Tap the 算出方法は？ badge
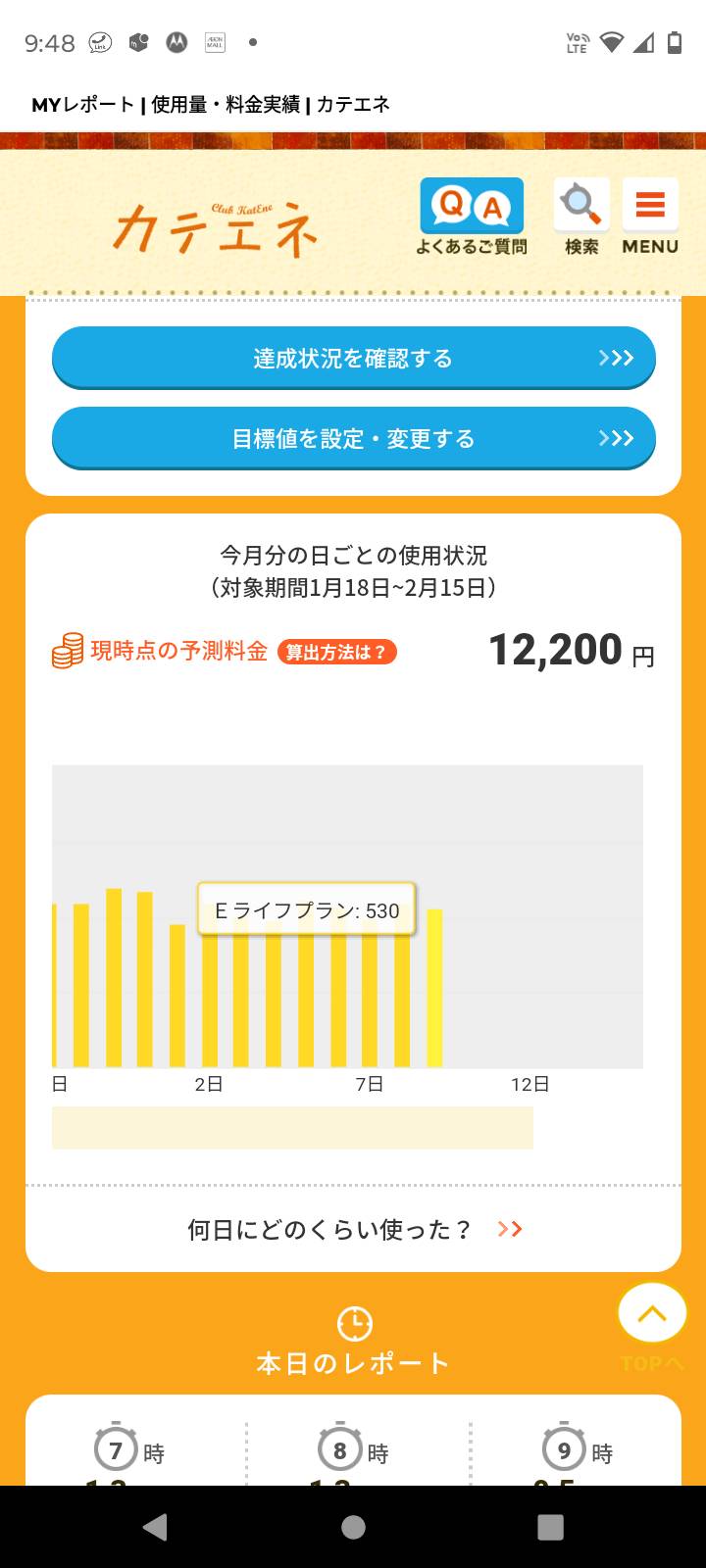This screenshot has width=706, height=1568. [337, 652]
